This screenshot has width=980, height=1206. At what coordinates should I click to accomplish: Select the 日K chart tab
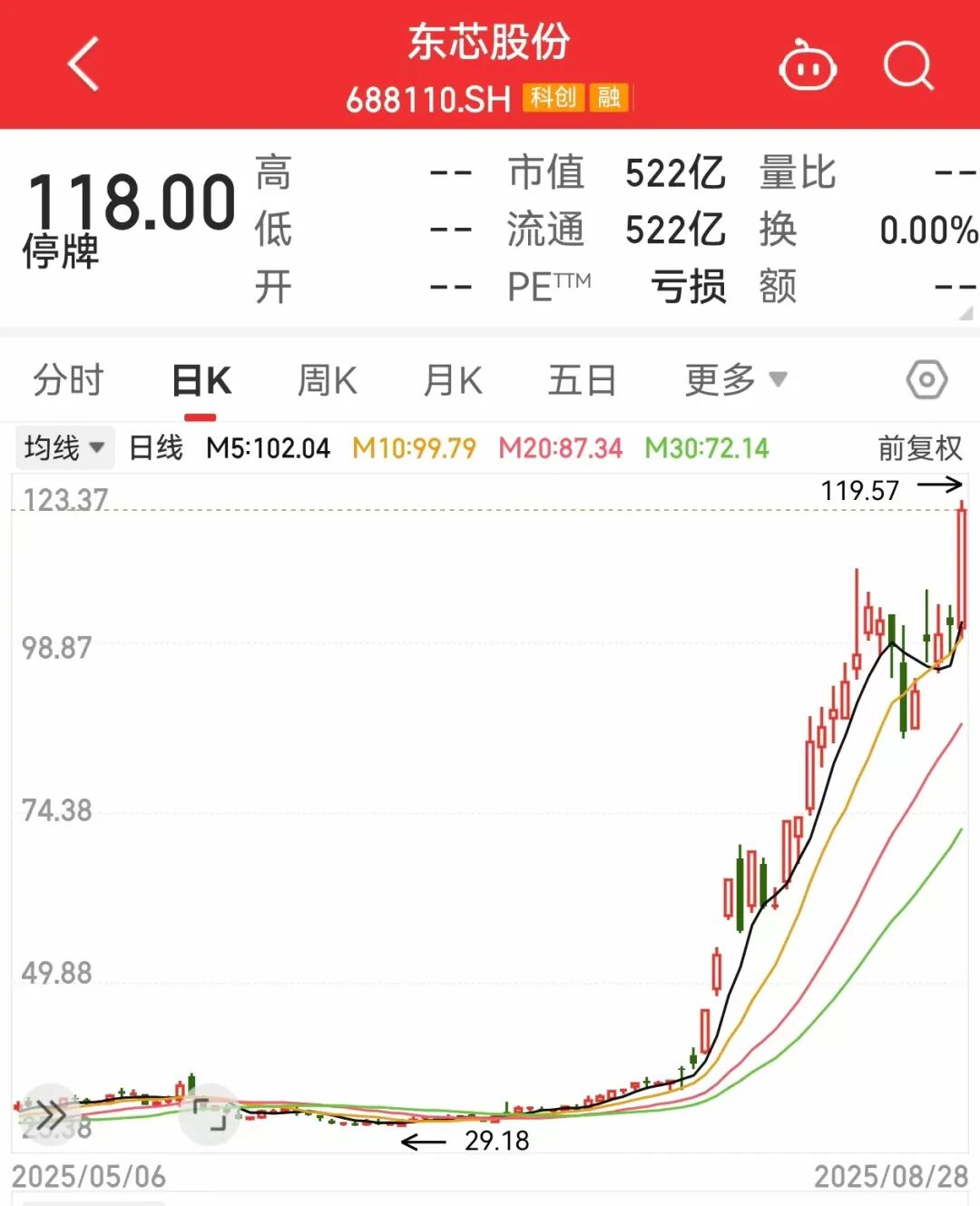[x=201, y=381]
